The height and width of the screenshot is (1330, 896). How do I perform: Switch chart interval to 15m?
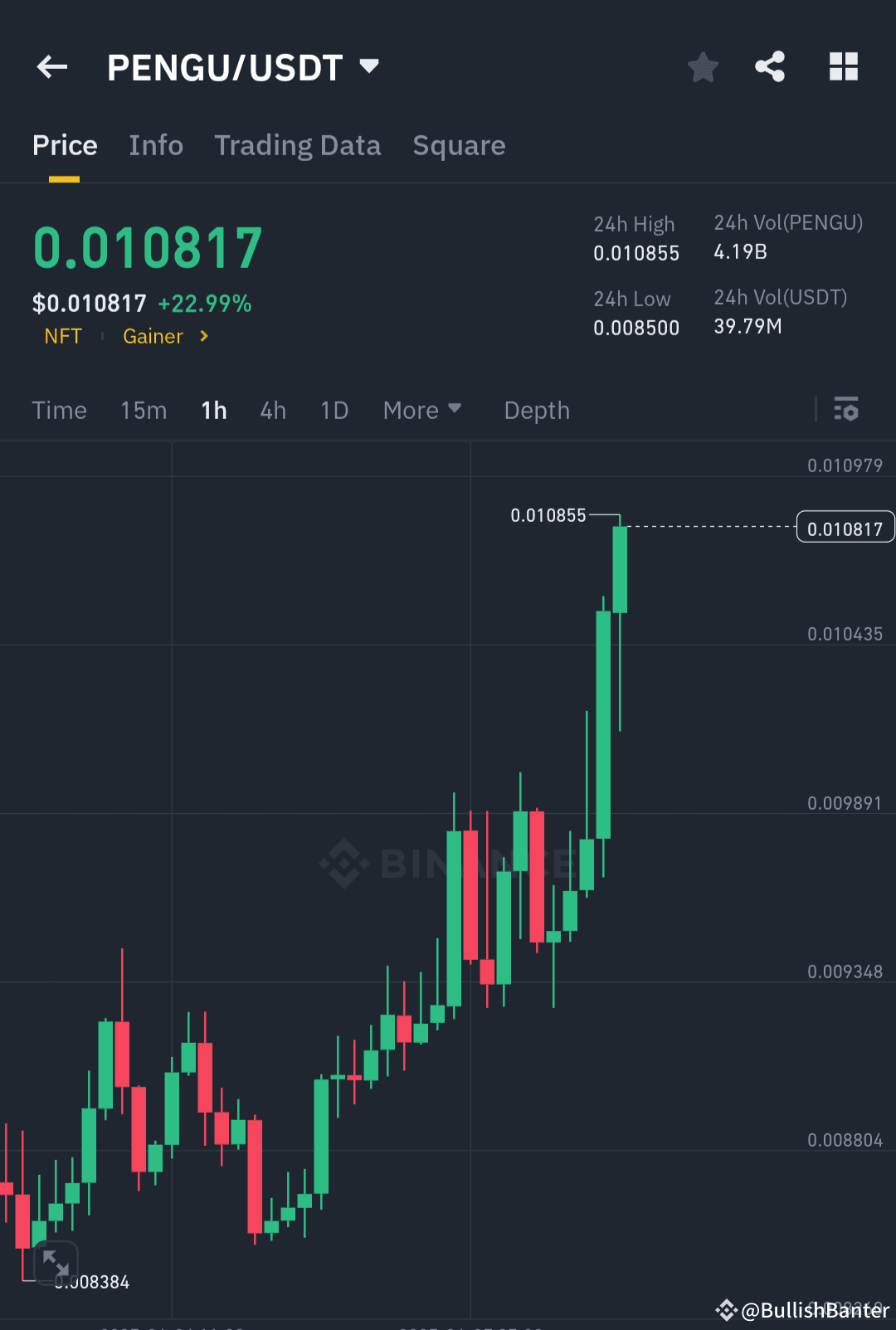point(143,410)
